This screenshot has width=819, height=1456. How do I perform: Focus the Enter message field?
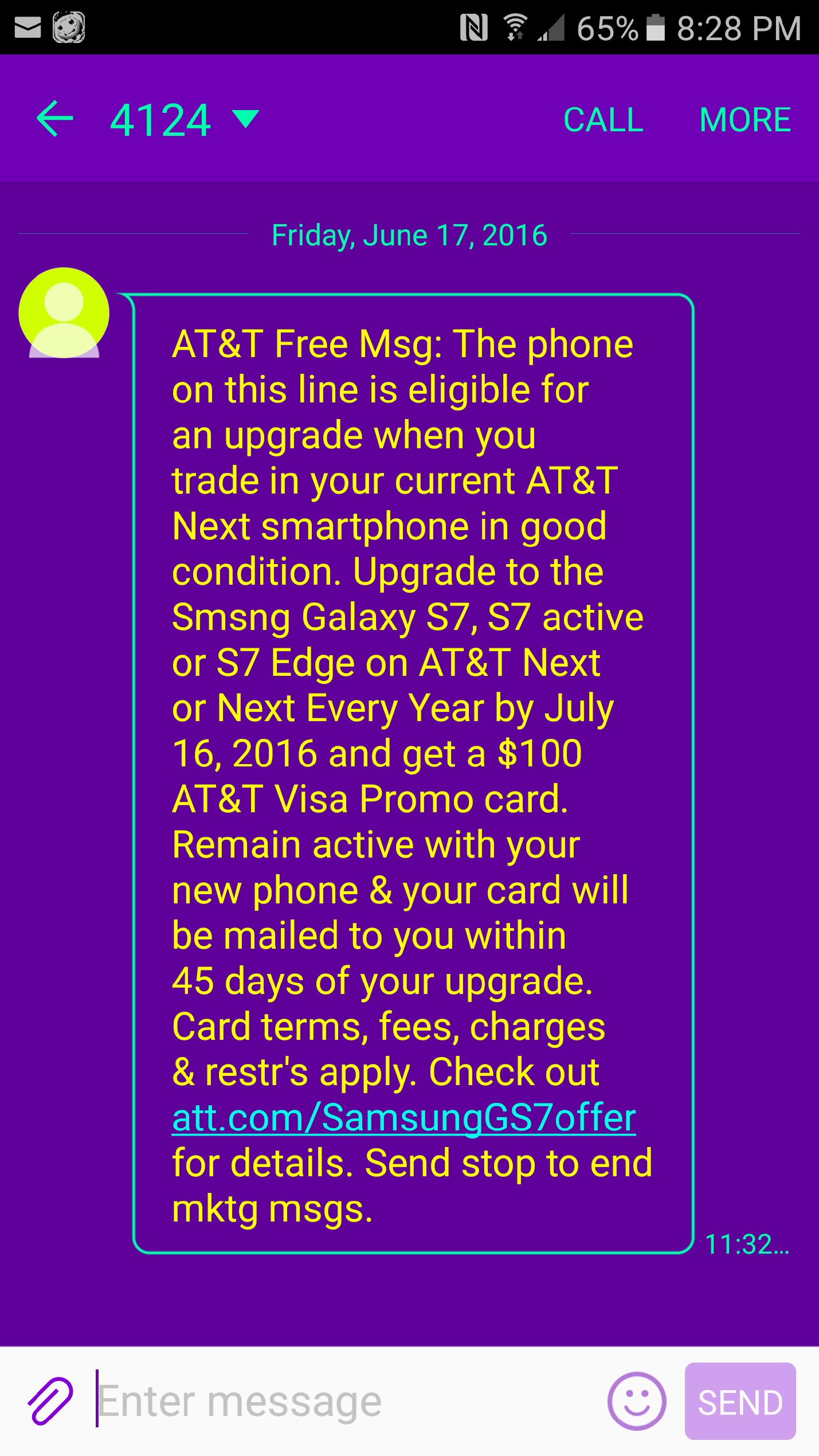[344, 1401]
